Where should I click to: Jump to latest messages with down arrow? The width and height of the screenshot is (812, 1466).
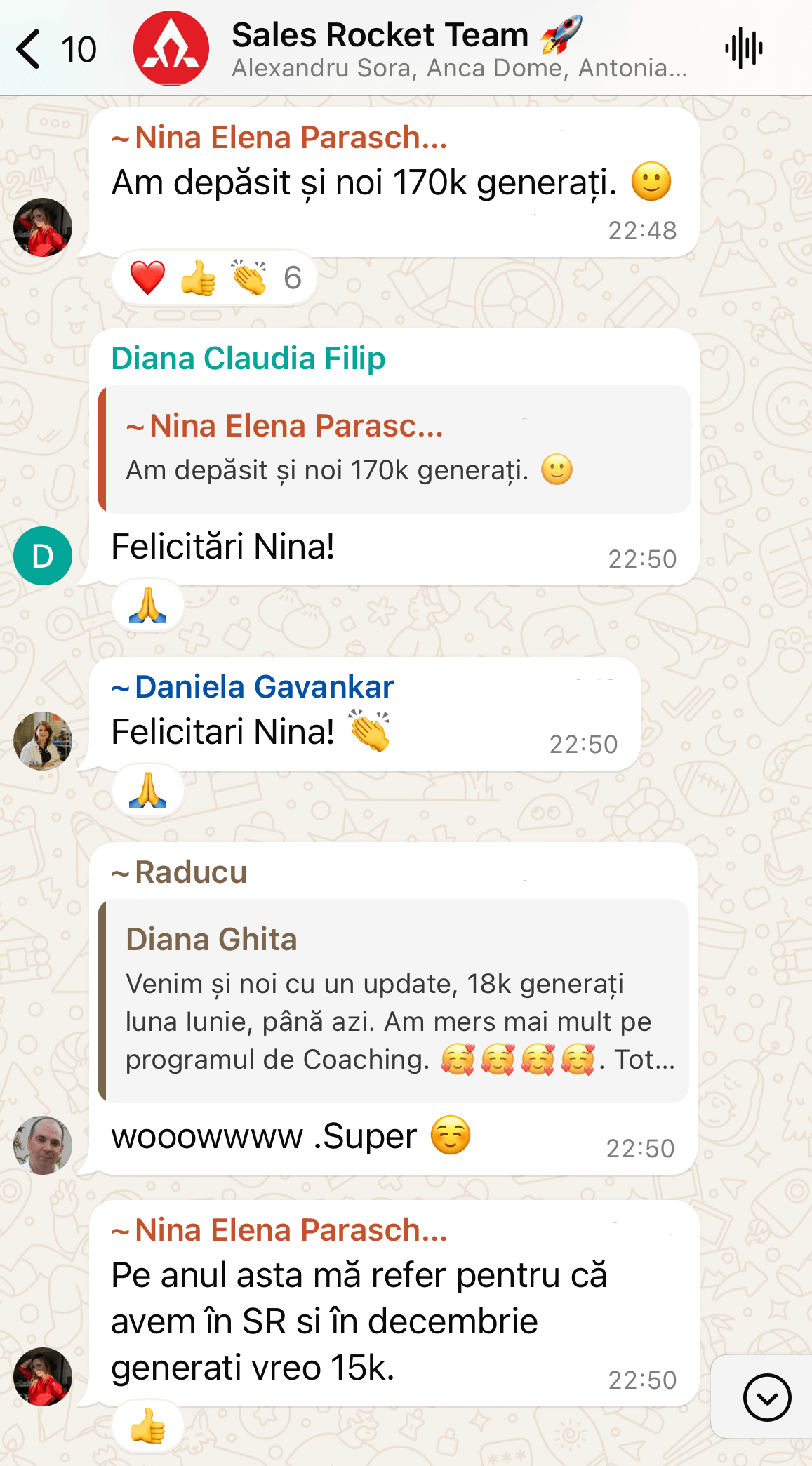[x=767, y=1397]
